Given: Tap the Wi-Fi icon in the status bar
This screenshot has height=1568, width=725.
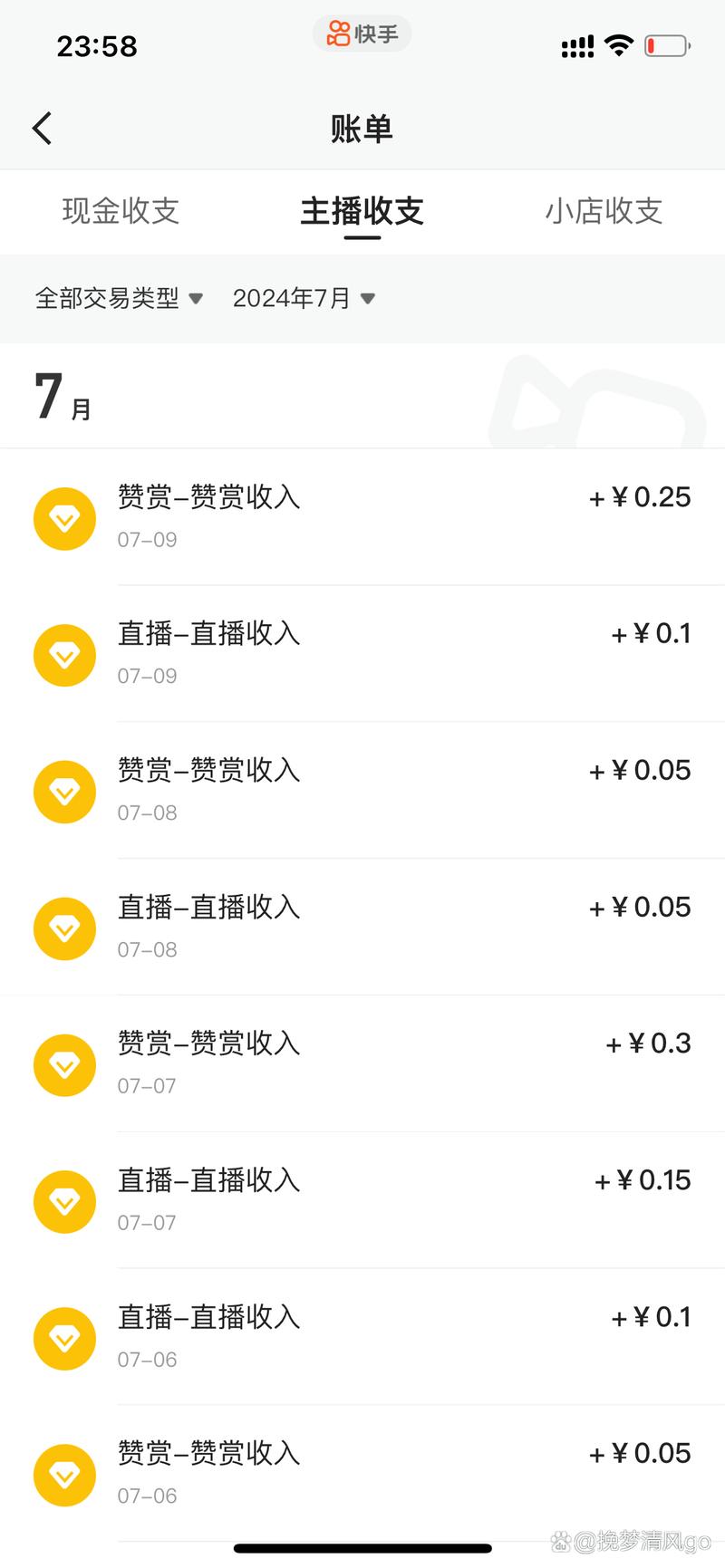Looking at the screenshot, I should 619,44.
